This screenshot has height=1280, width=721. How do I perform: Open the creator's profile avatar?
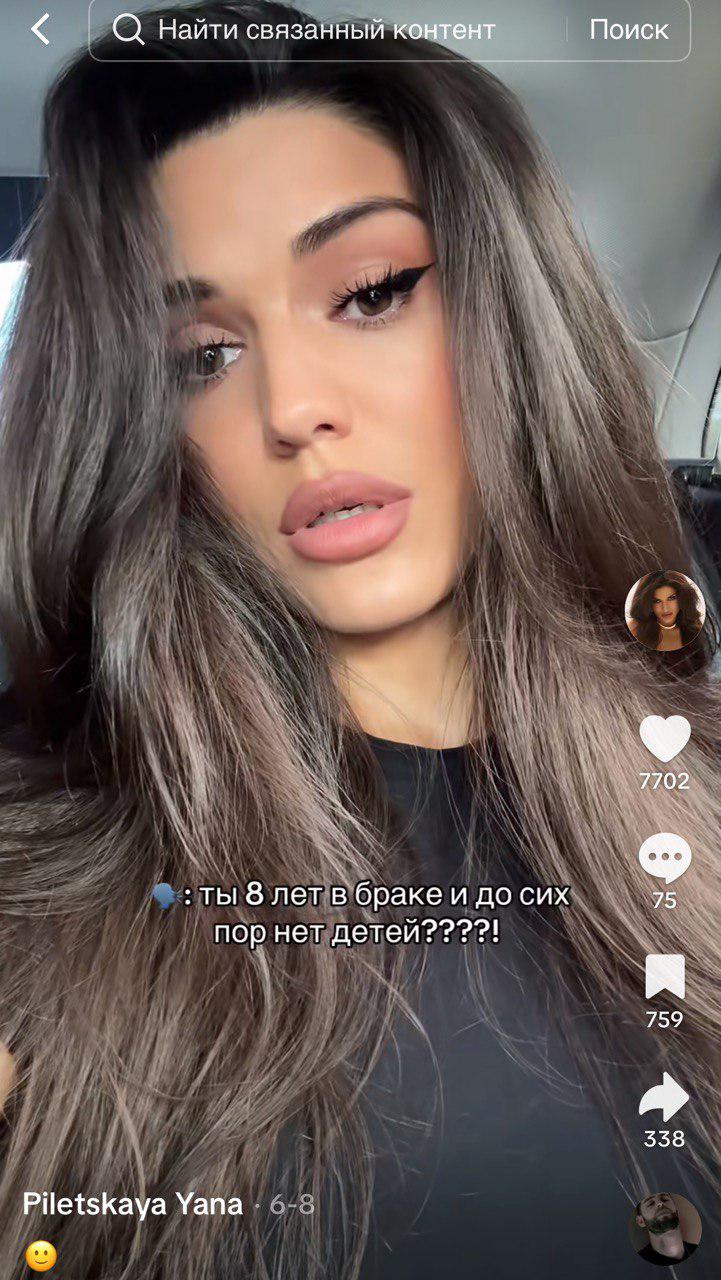click(x=665, y=610)
